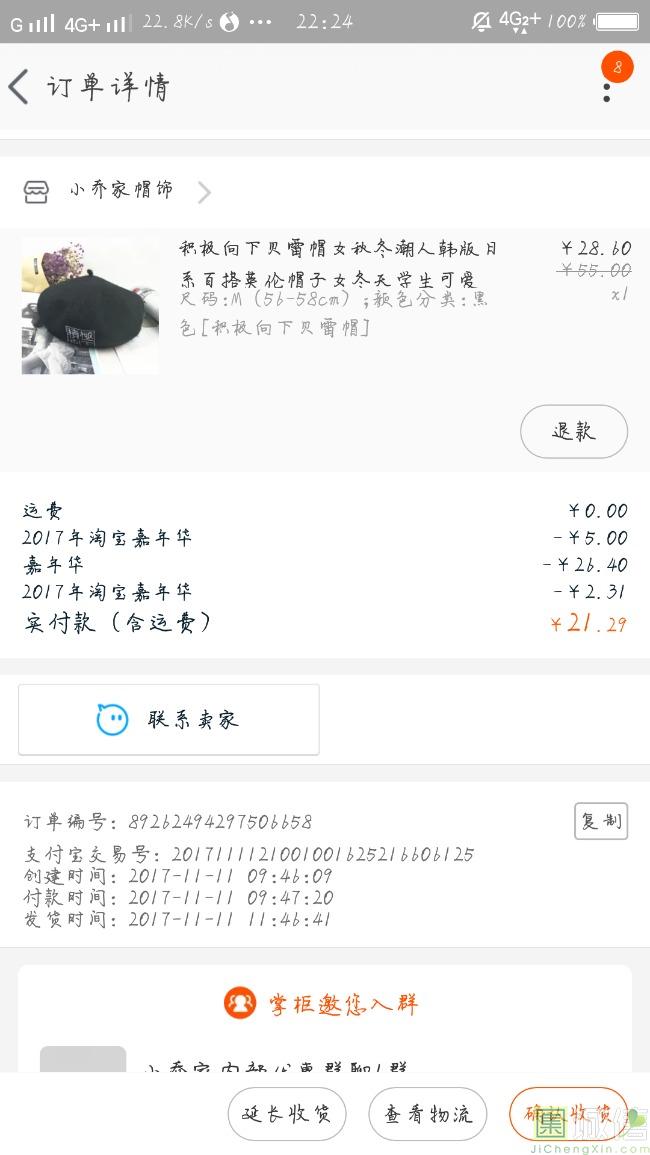View logistics with 查看物流

[x=428, y=1114]
